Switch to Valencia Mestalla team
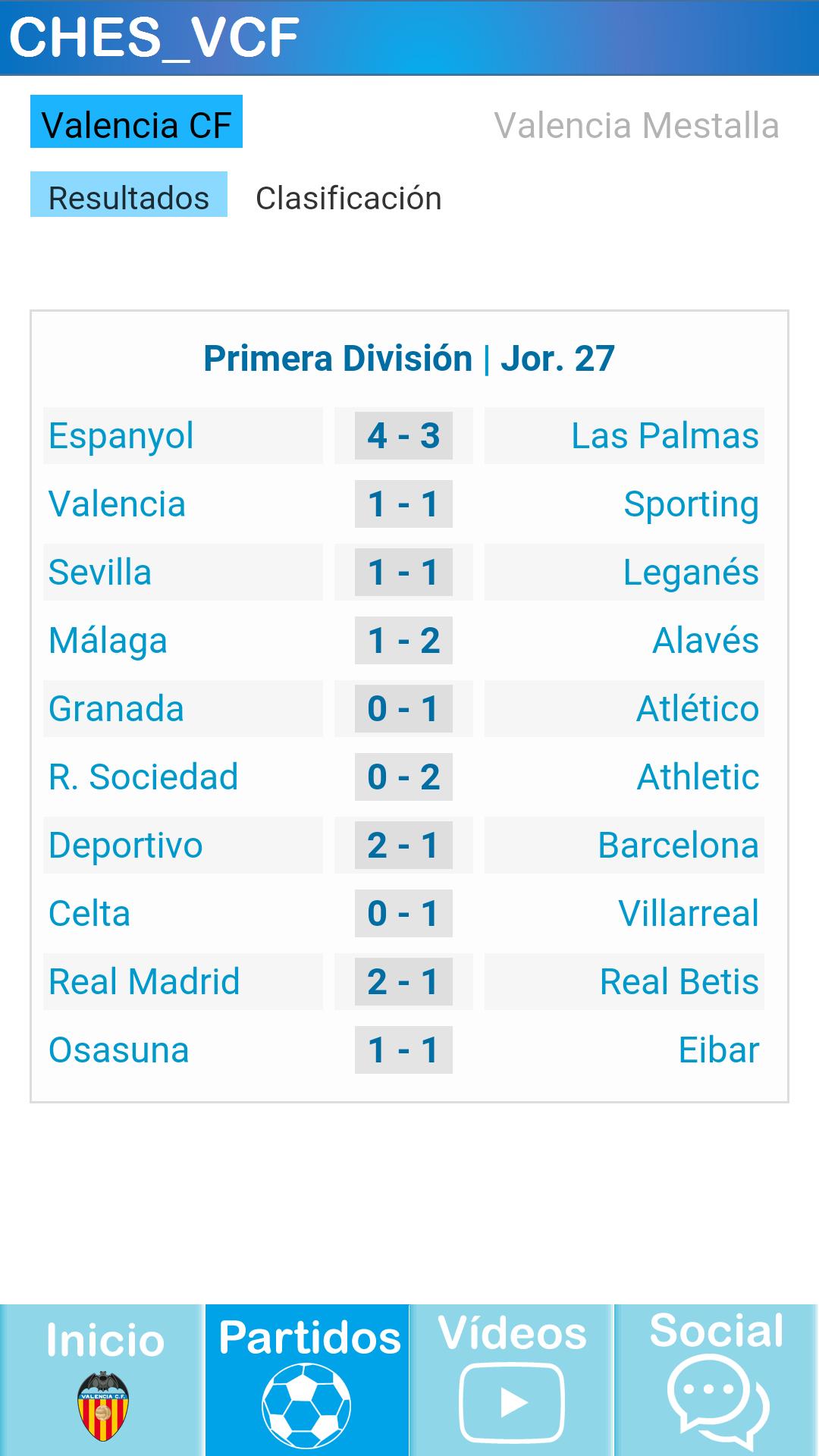The height and width of the screenshot is (1456, 819). [636, 126]
